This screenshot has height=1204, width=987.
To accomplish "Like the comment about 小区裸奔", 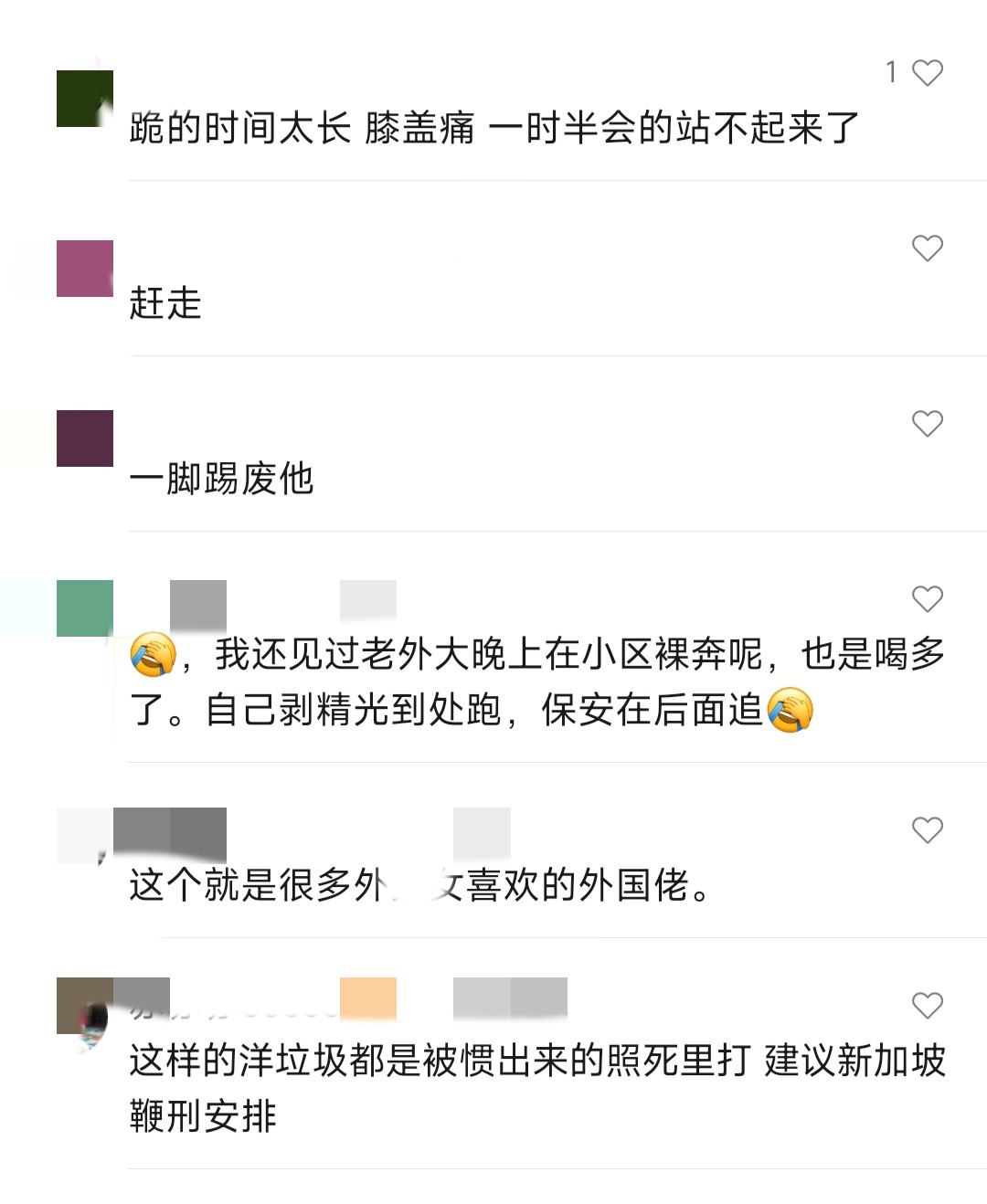I will point(927,598).
